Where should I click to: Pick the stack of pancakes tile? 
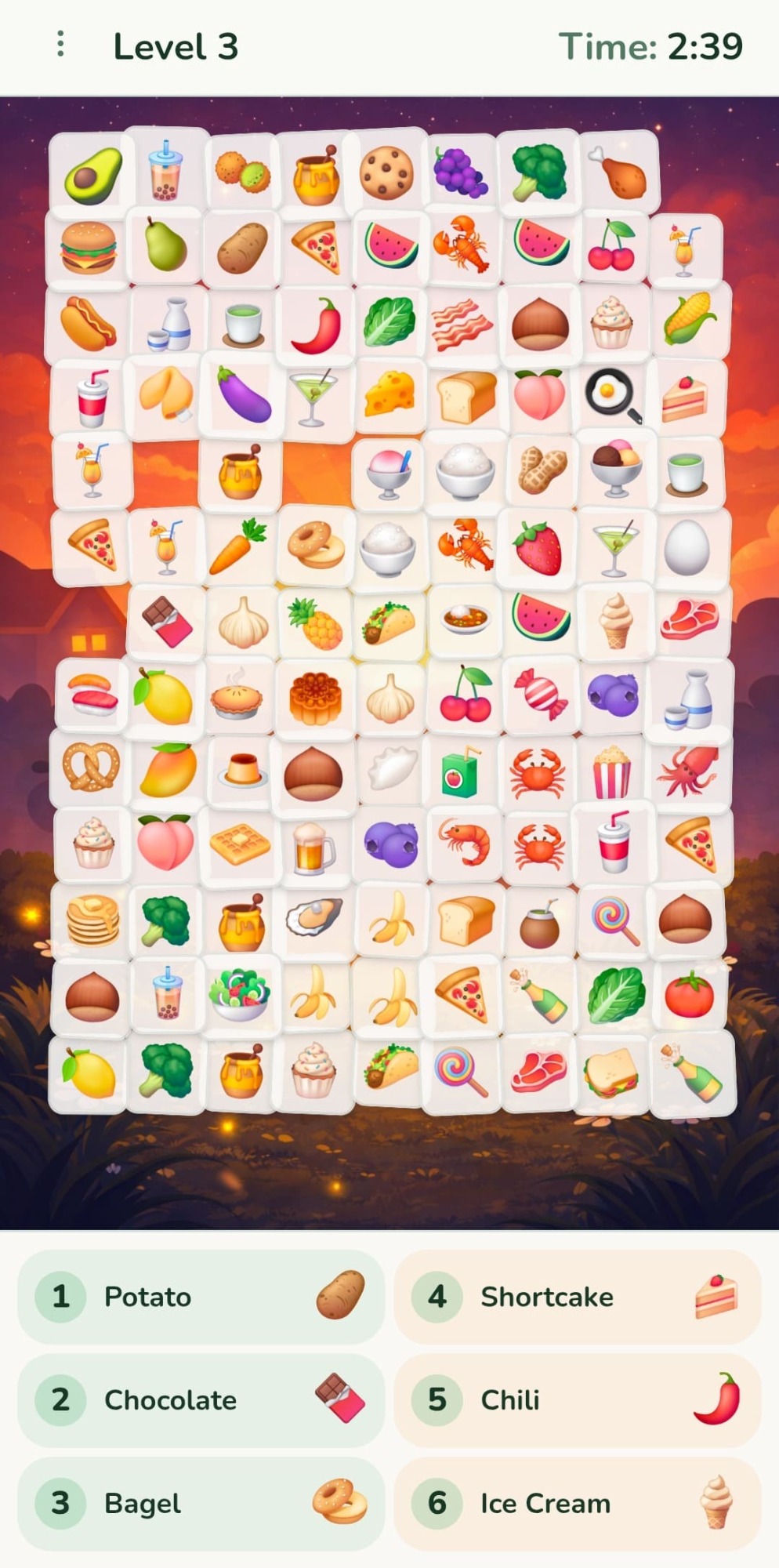point(92,920)
